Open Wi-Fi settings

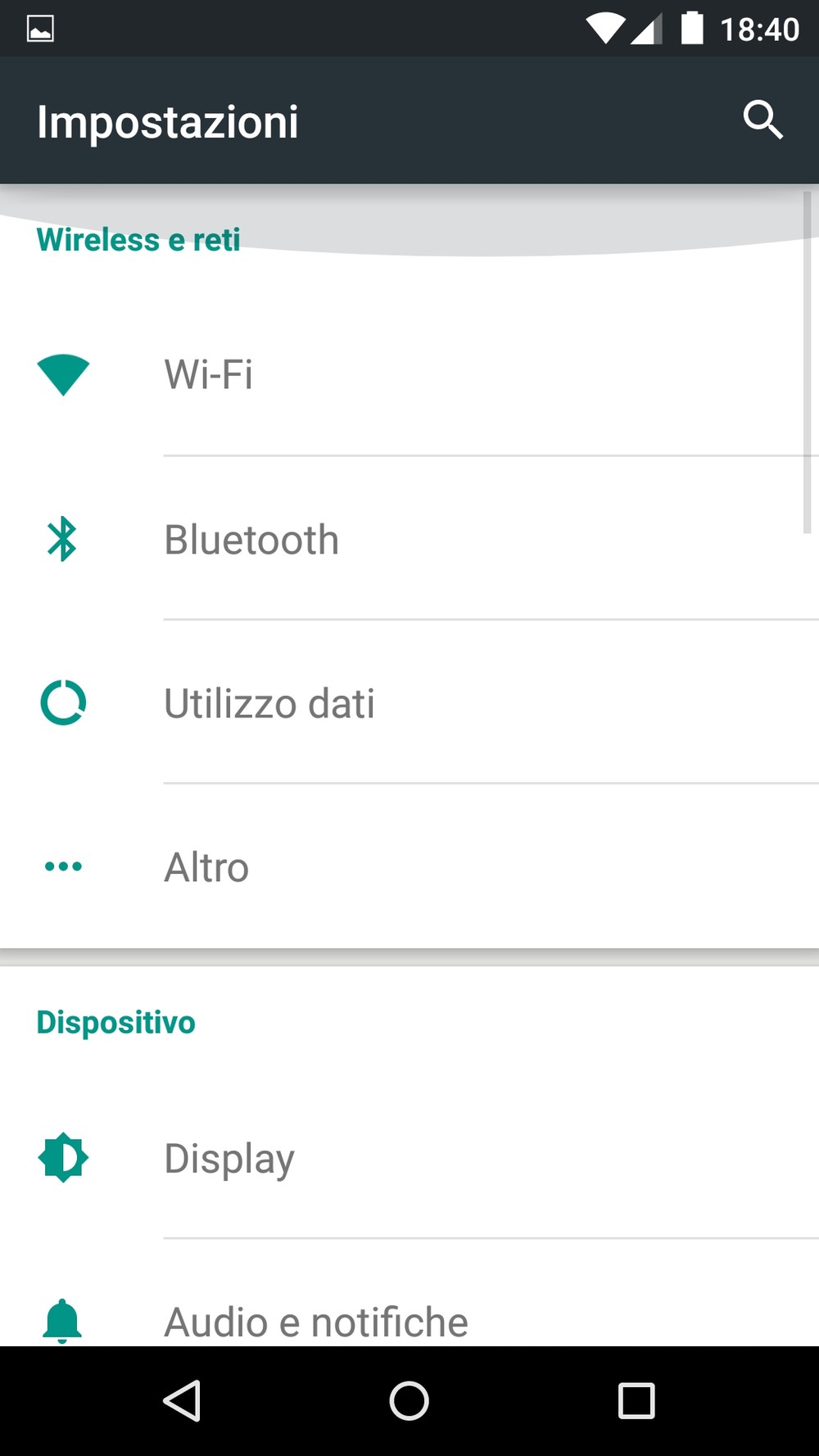coord(409,374)
